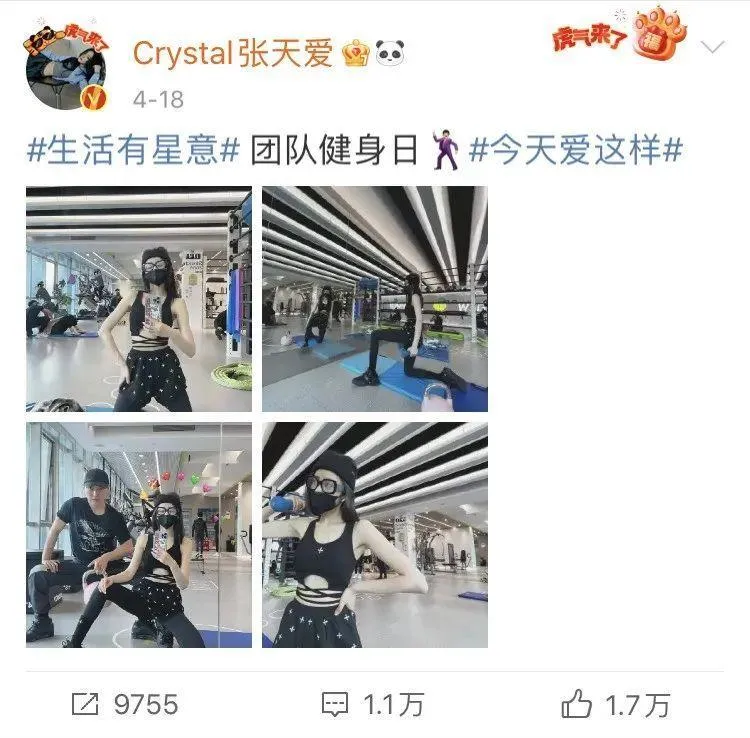View the lunge exercise photo on the blue mat
This screenshot has width=750, height=738.
[375, 299]
